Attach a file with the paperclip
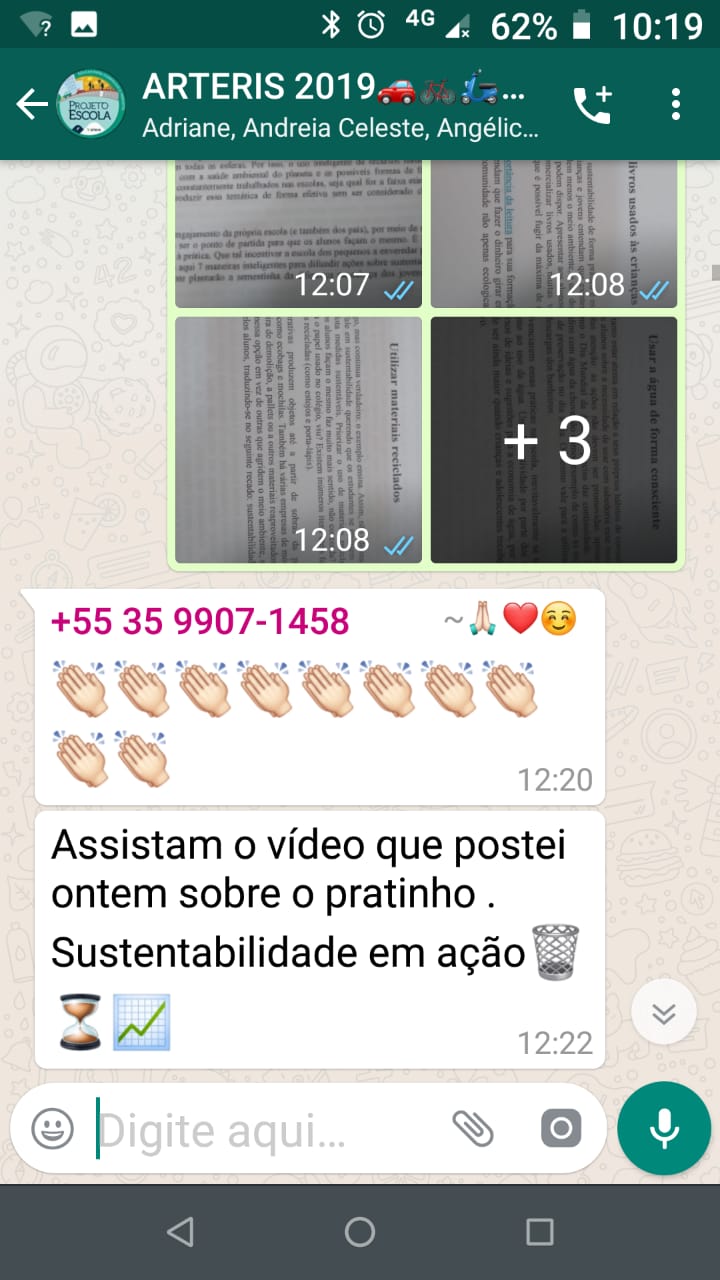This screenshot has height=1280, width=720. tap(473, 1129)
